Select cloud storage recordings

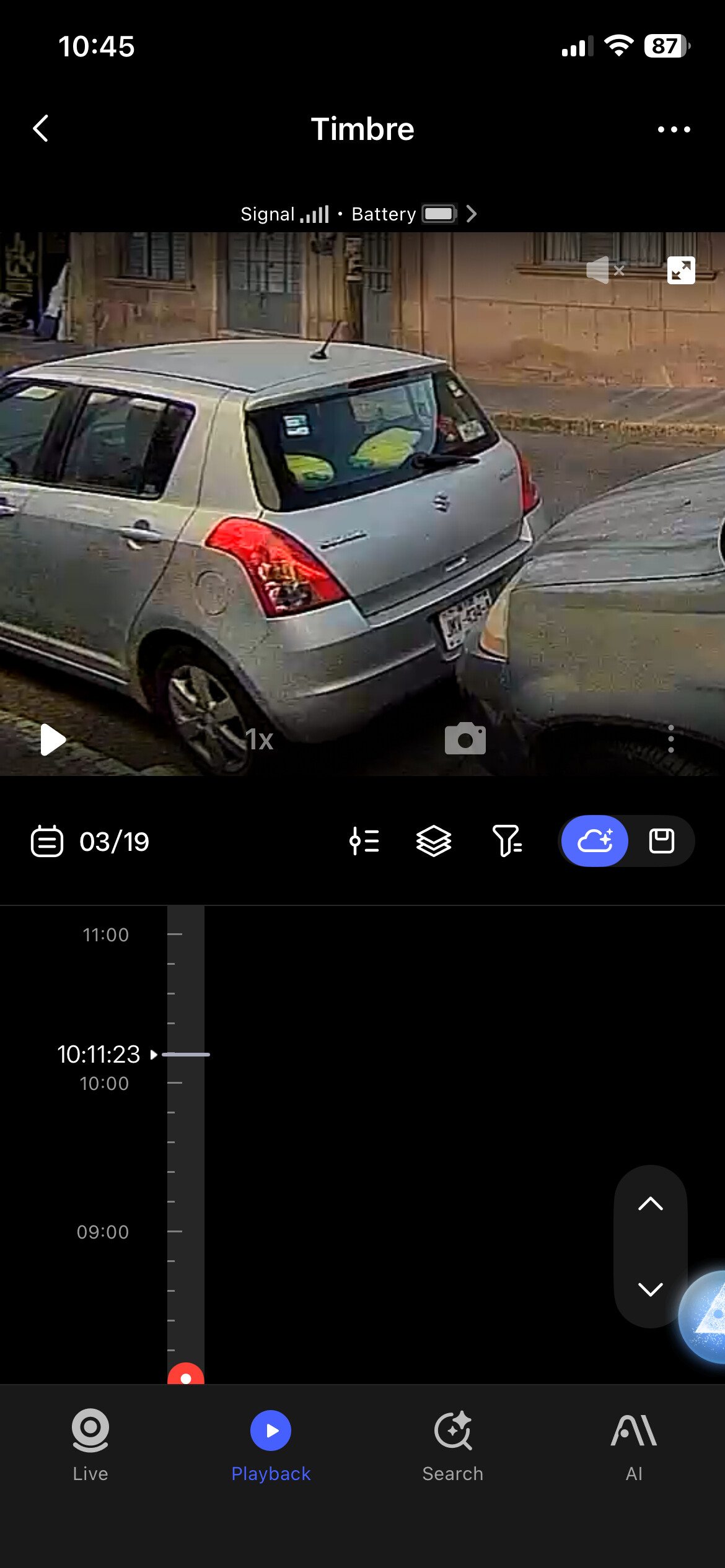pyautogui.click(x=594, y=841)
